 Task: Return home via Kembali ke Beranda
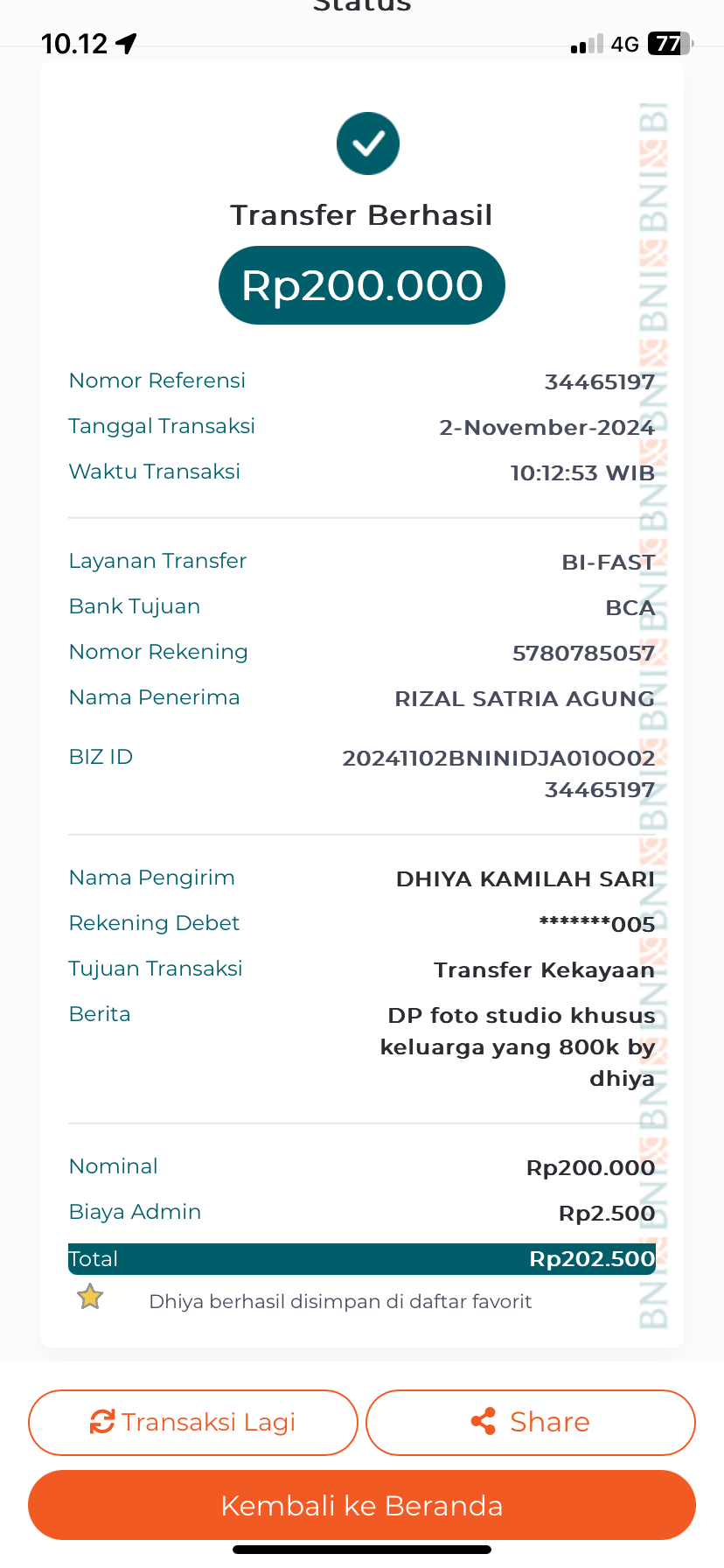[x=362, y=1505]
